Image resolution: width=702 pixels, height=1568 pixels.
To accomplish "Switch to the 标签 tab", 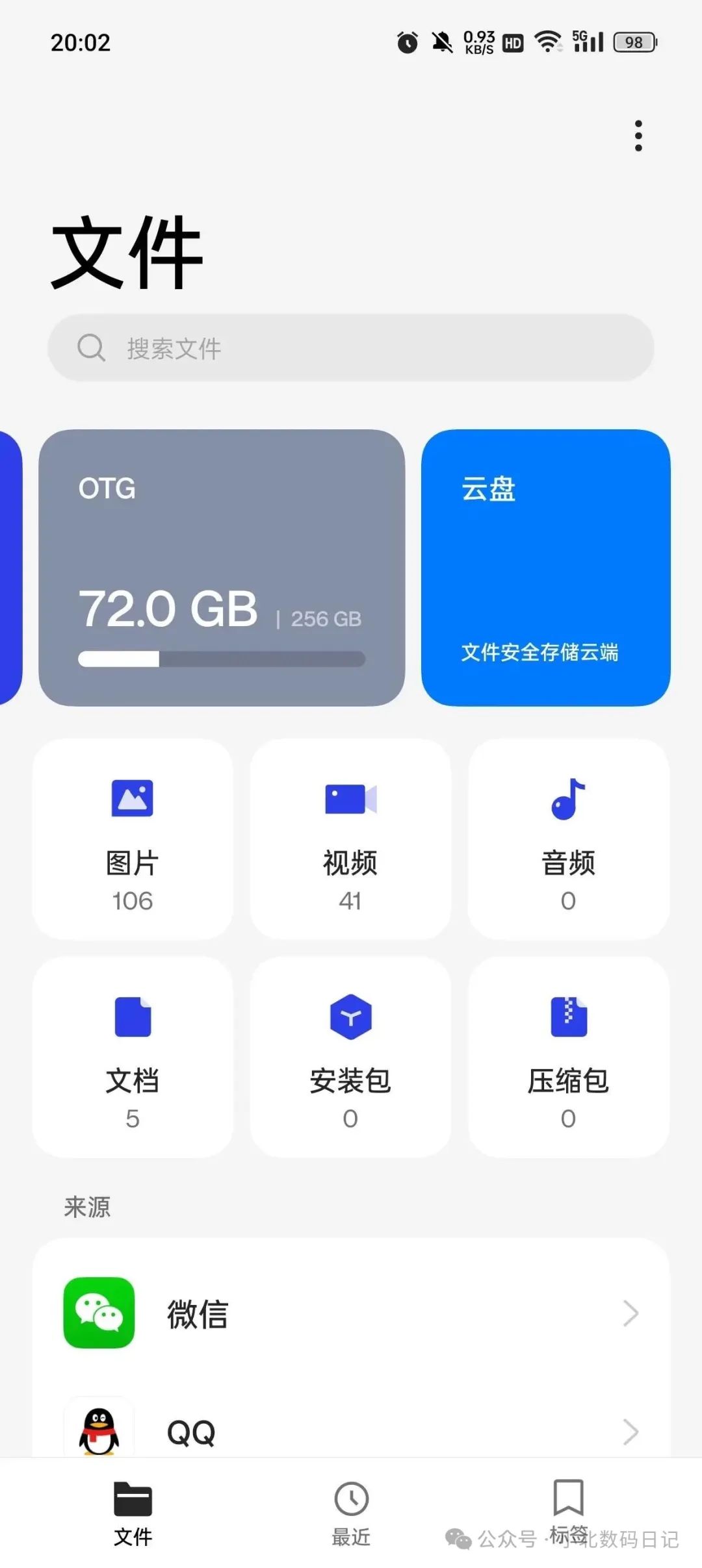I will pos(568,1513).
